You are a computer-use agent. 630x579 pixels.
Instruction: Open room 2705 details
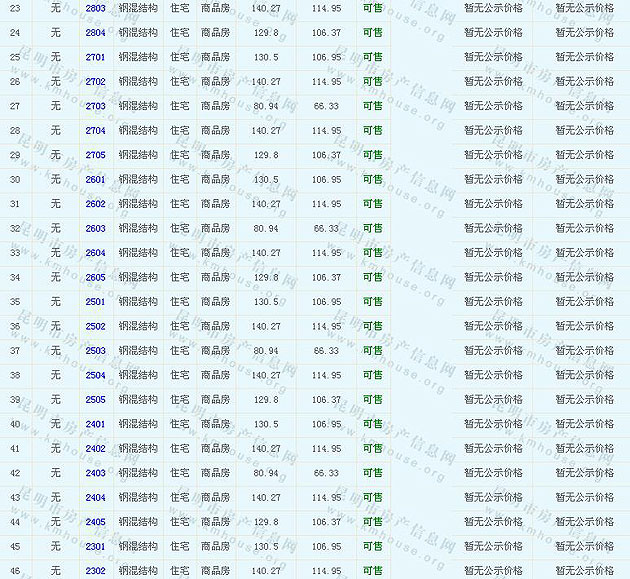[x=95, y=155]
